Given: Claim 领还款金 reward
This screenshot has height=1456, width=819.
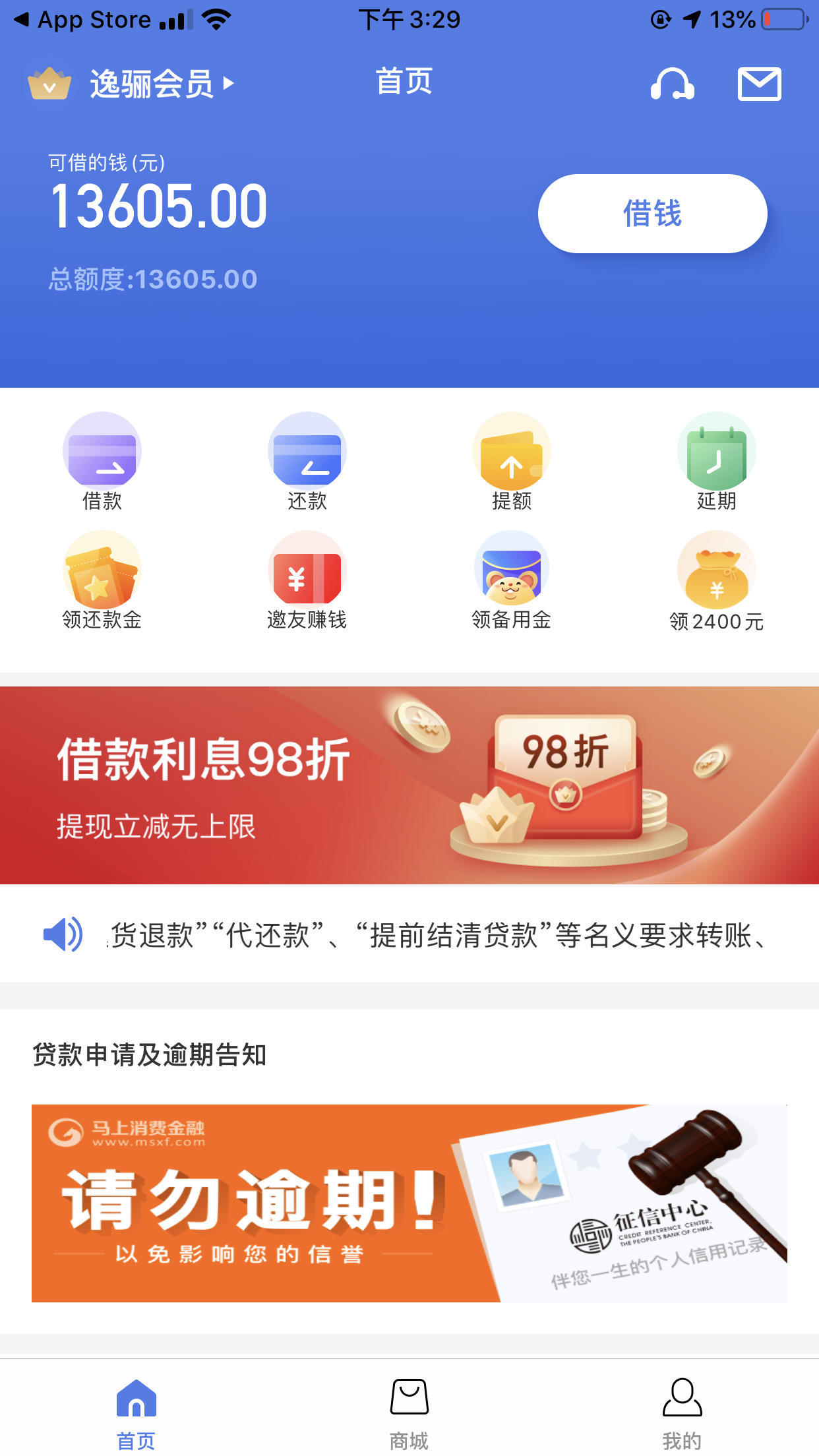Looking at the screenshot, I should point(102,580).
